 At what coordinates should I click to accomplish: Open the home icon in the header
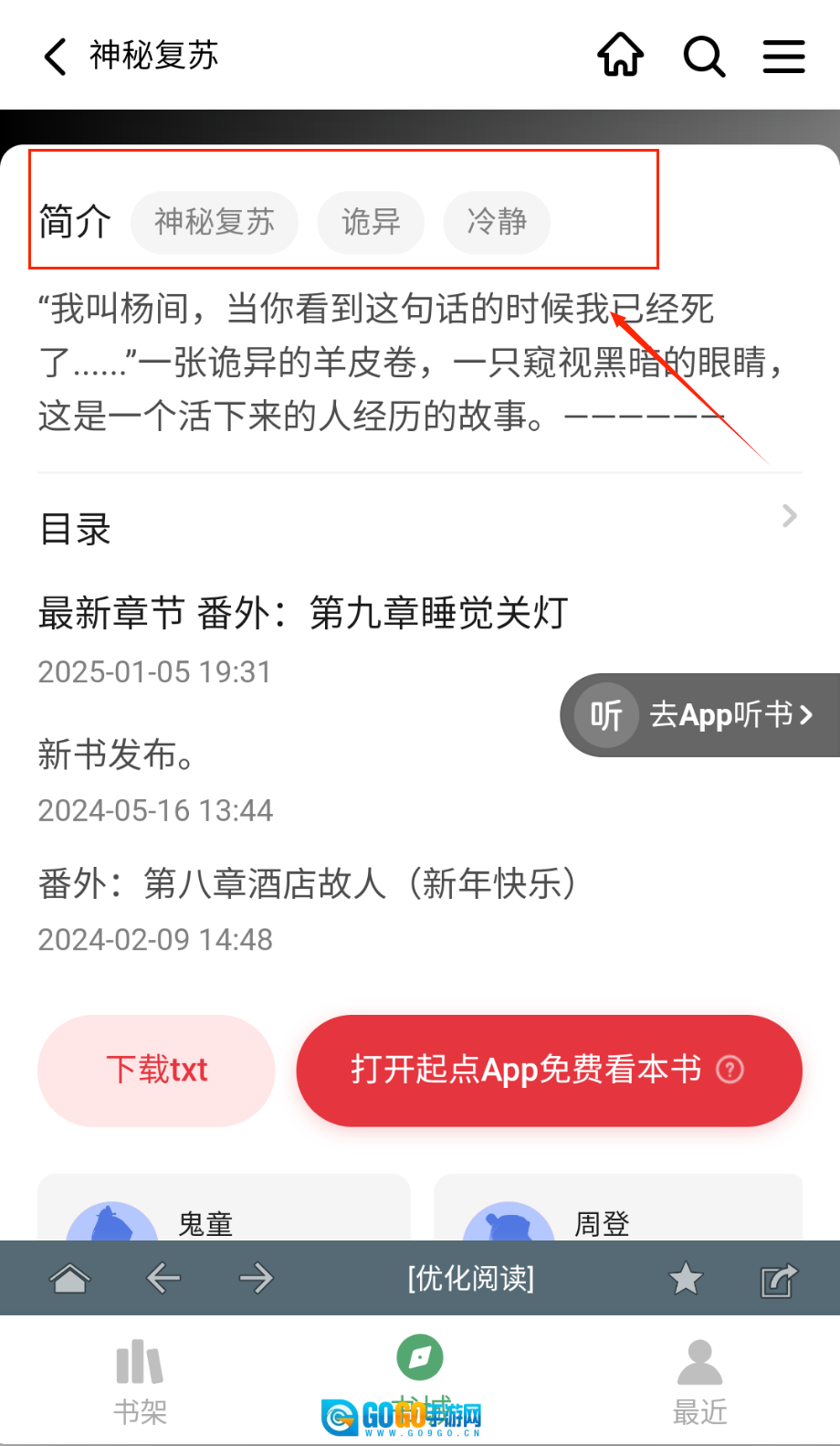tap(621, 56)
